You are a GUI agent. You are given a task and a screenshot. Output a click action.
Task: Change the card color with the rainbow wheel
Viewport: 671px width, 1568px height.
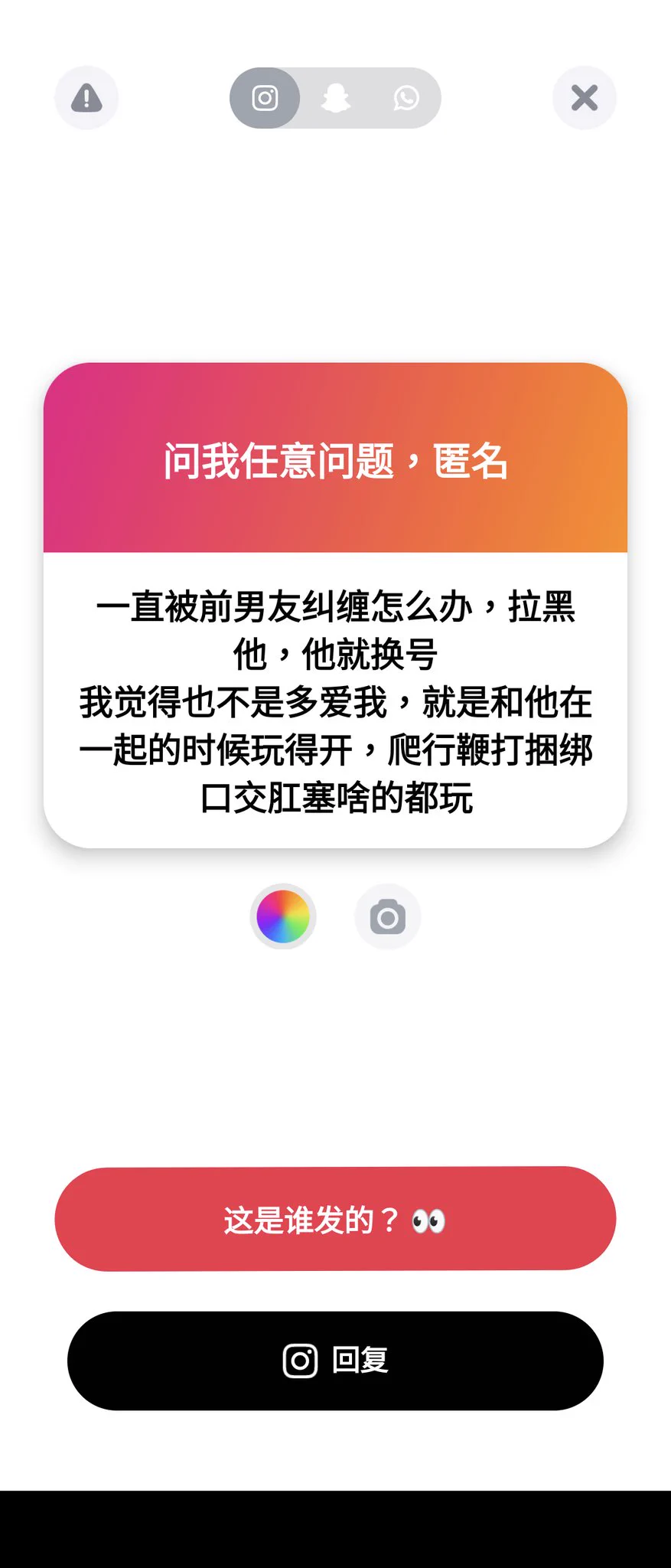(x=283, y=916)
